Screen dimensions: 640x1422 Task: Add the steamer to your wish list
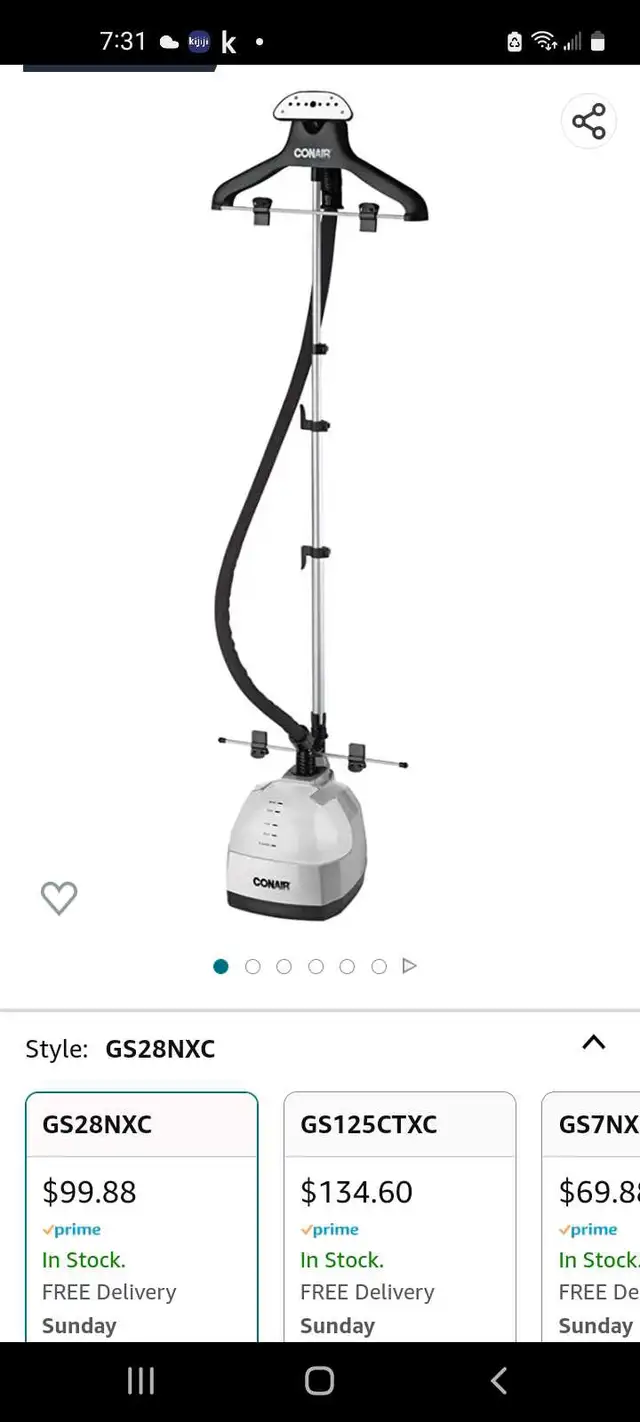coord(59,898)
